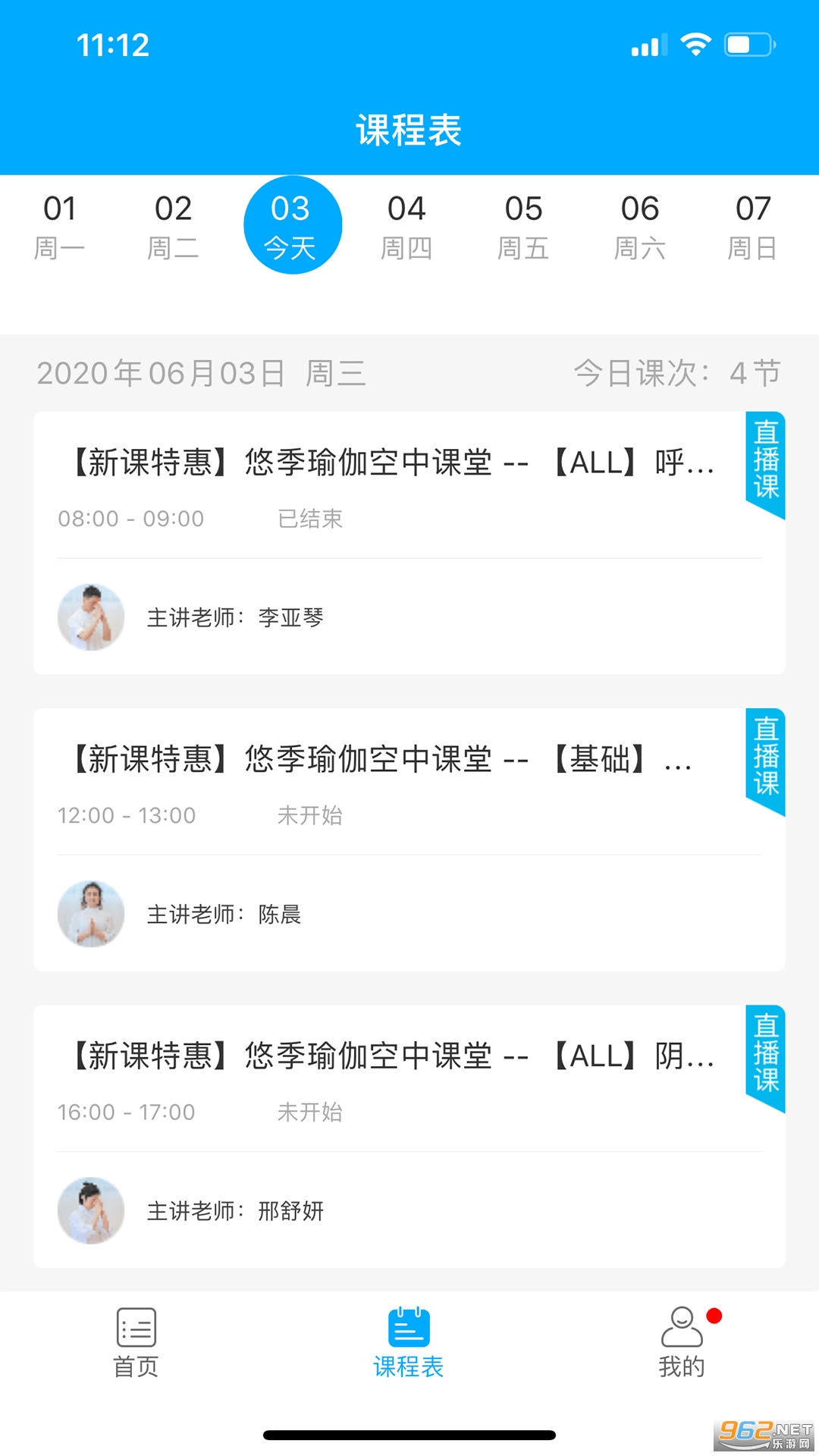This screenshot has width=819, height=1456.
Task: Switch to Friday 05 schedule
Action: point(523,226)
